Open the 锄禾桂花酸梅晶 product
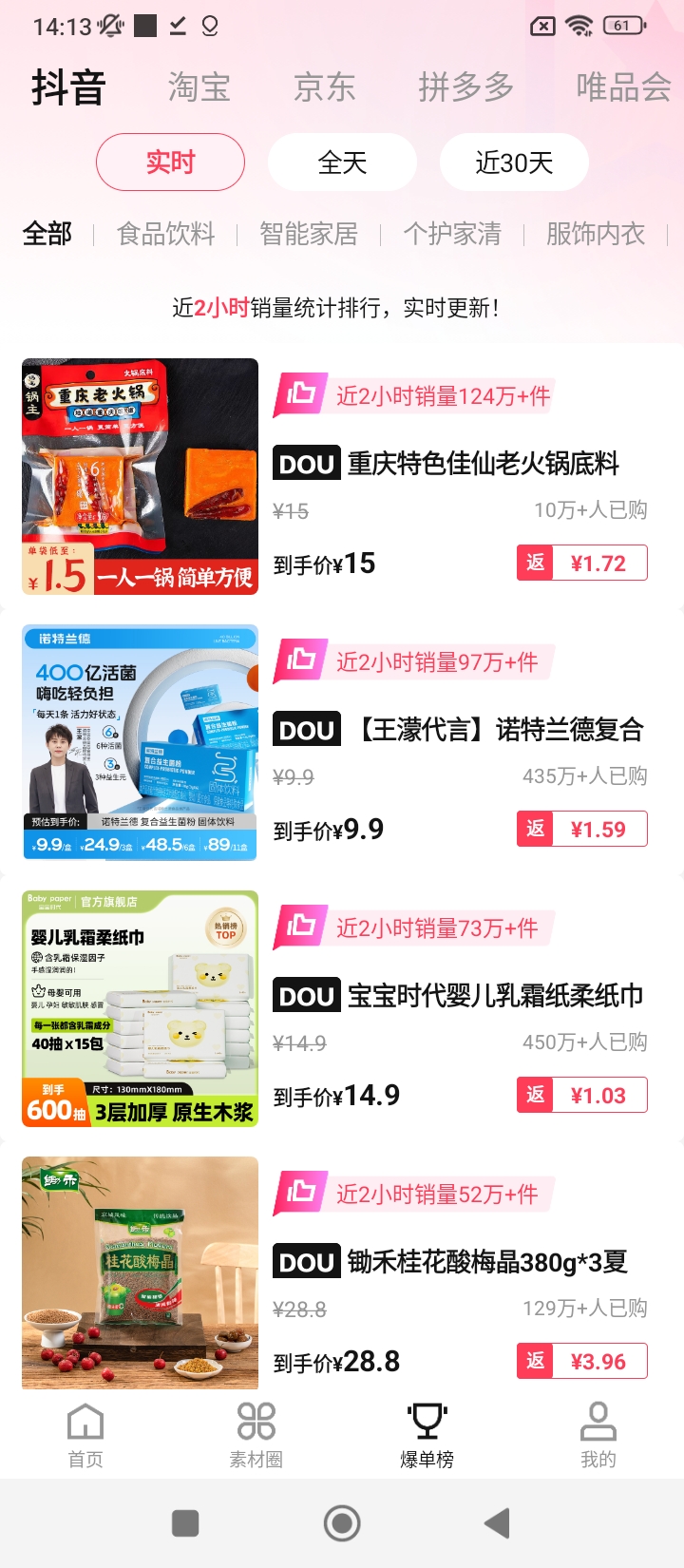This screenshot has height=1568, width=684. (486, 1262)
